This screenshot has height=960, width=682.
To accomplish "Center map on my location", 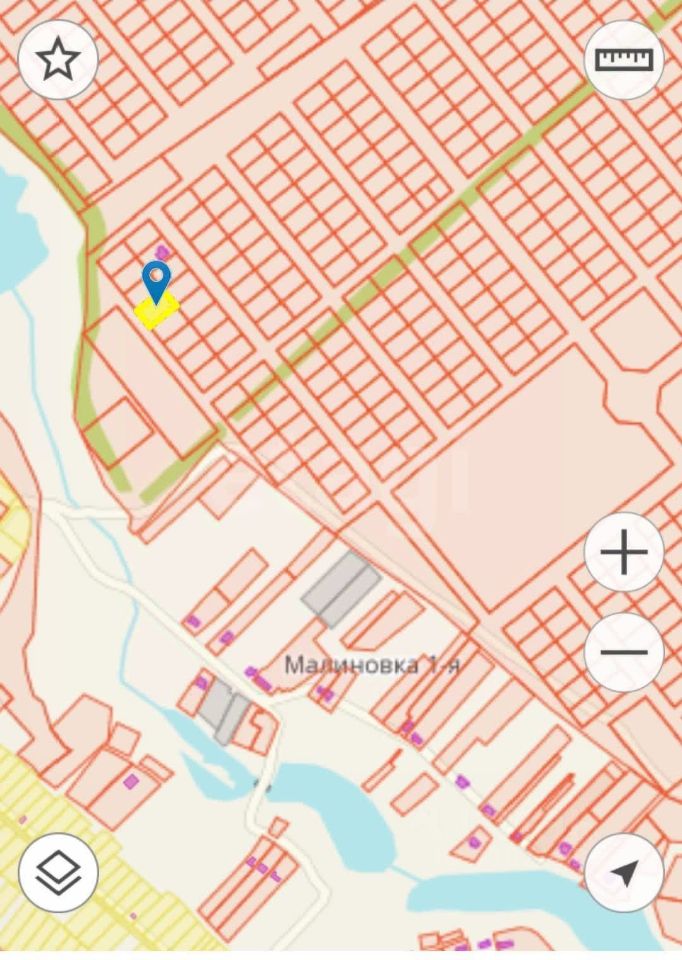I will (623, 872).
